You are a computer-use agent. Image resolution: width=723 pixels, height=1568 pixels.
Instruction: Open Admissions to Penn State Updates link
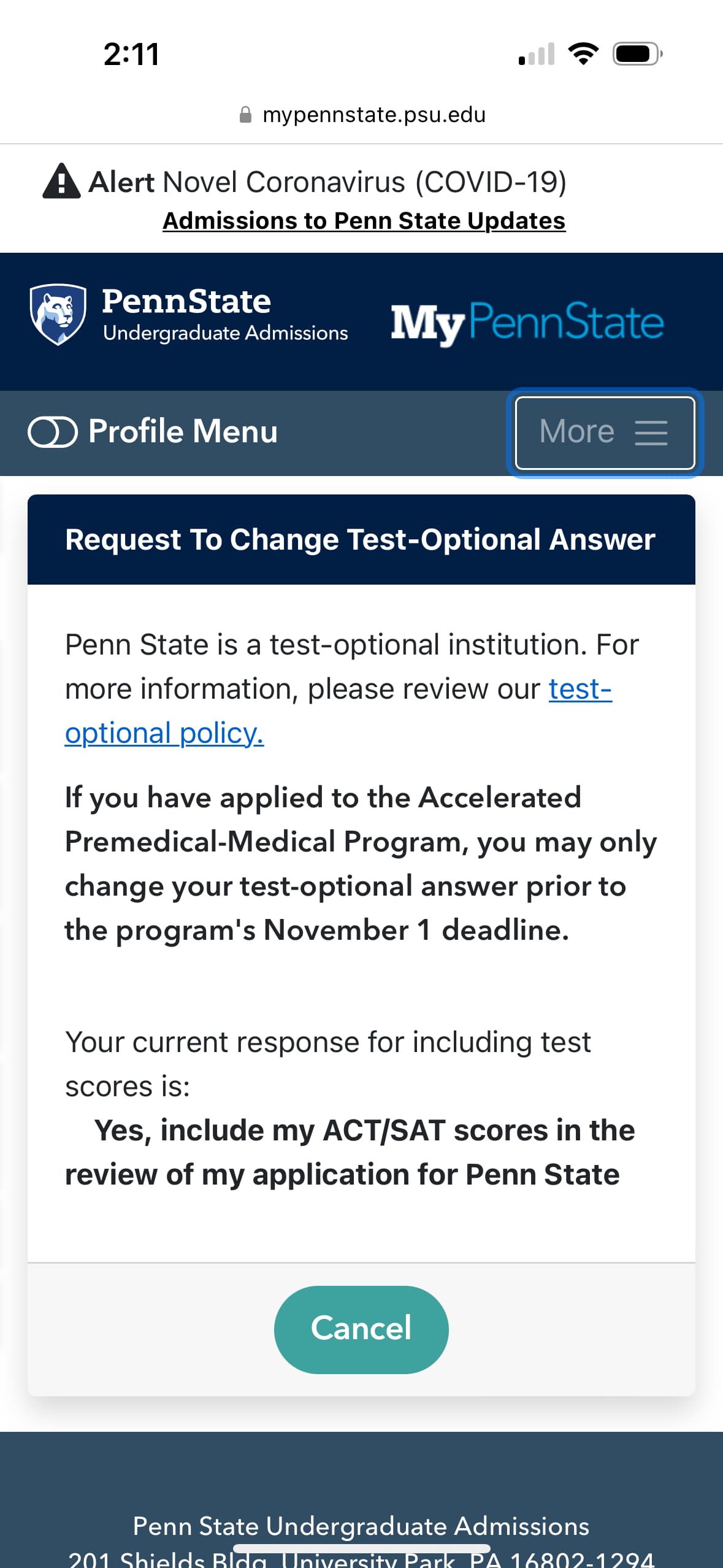click(364, 221)
